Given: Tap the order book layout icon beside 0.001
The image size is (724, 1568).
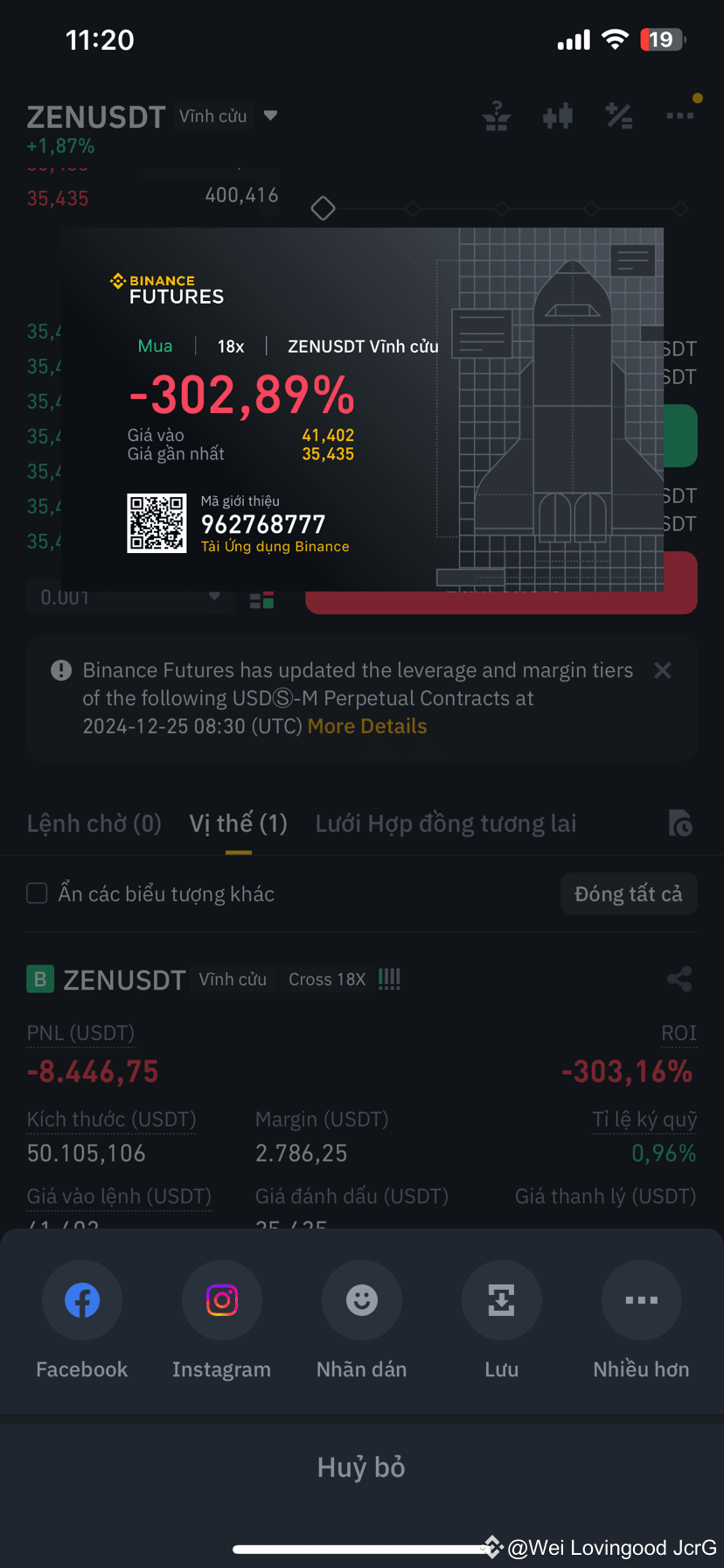Looking at the screenshot, I should point(259,598).
